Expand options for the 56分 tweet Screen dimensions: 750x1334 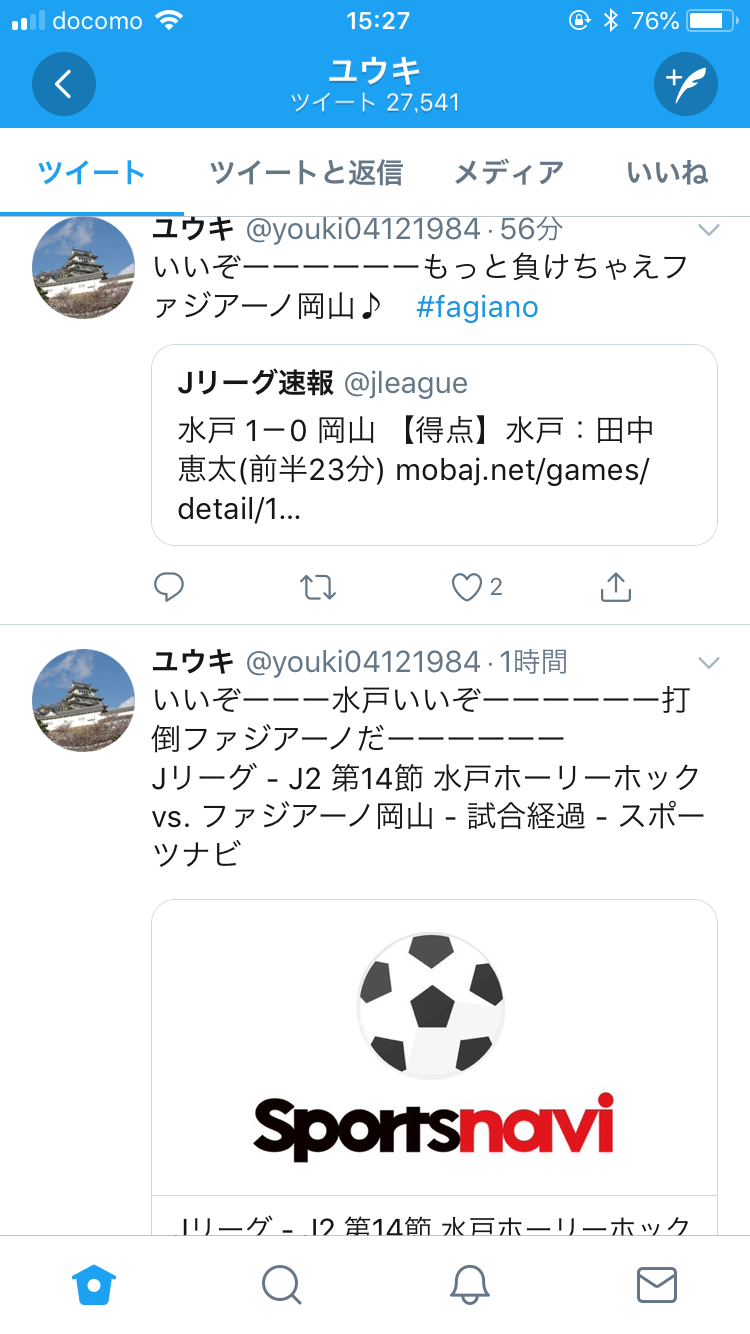pyautogui.click(x=708, y=231)
